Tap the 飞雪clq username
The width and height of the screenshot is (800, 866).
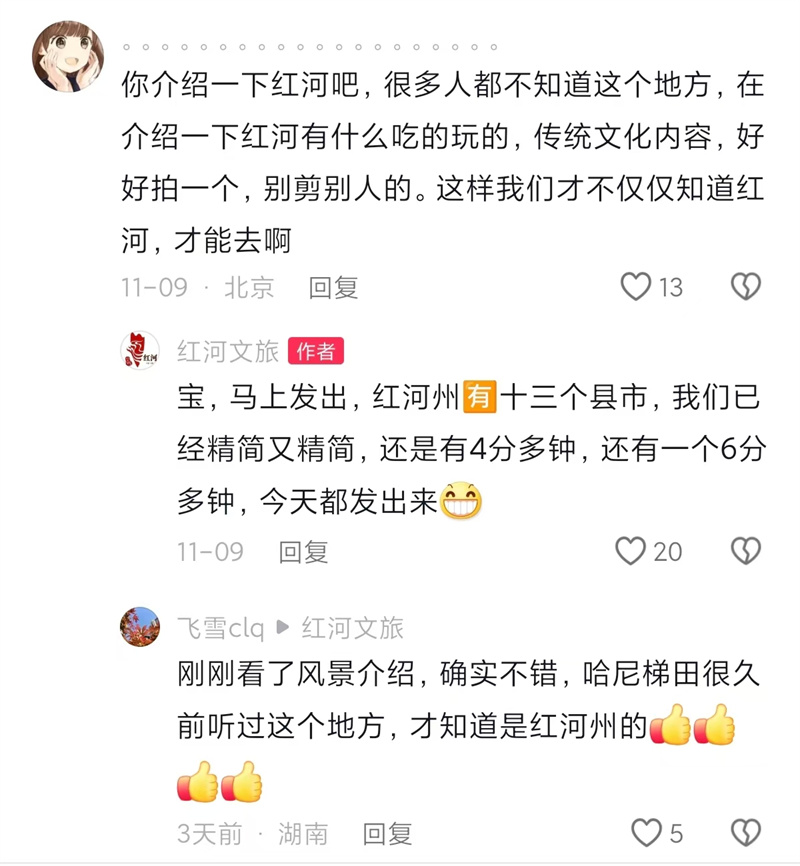point(220,628)
